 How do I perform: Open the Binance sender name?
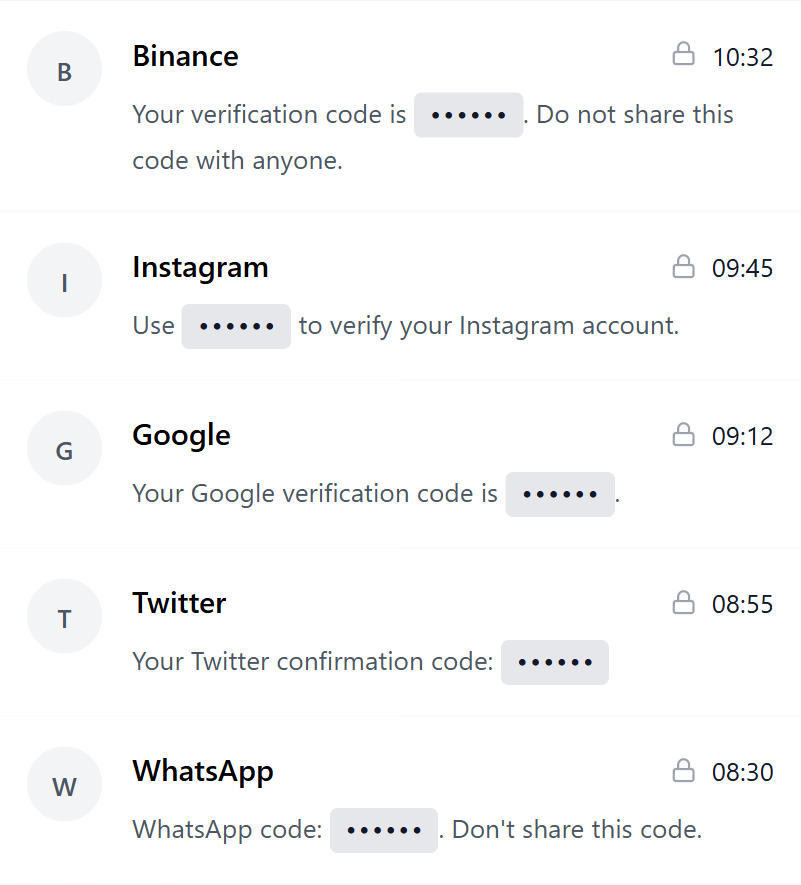click(185, 57)
